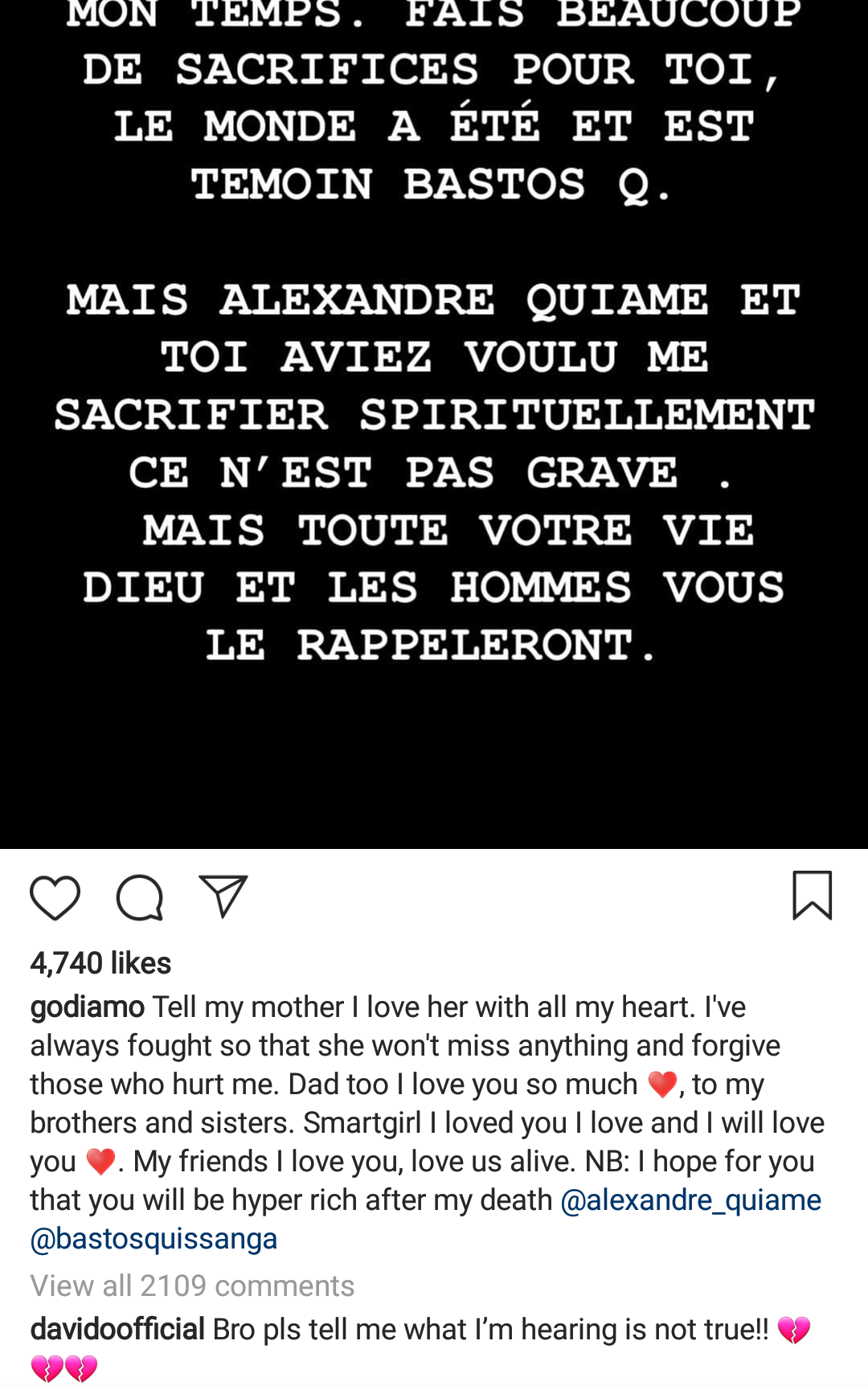
Task: Bookmark this post
Action: pos(812,896)
